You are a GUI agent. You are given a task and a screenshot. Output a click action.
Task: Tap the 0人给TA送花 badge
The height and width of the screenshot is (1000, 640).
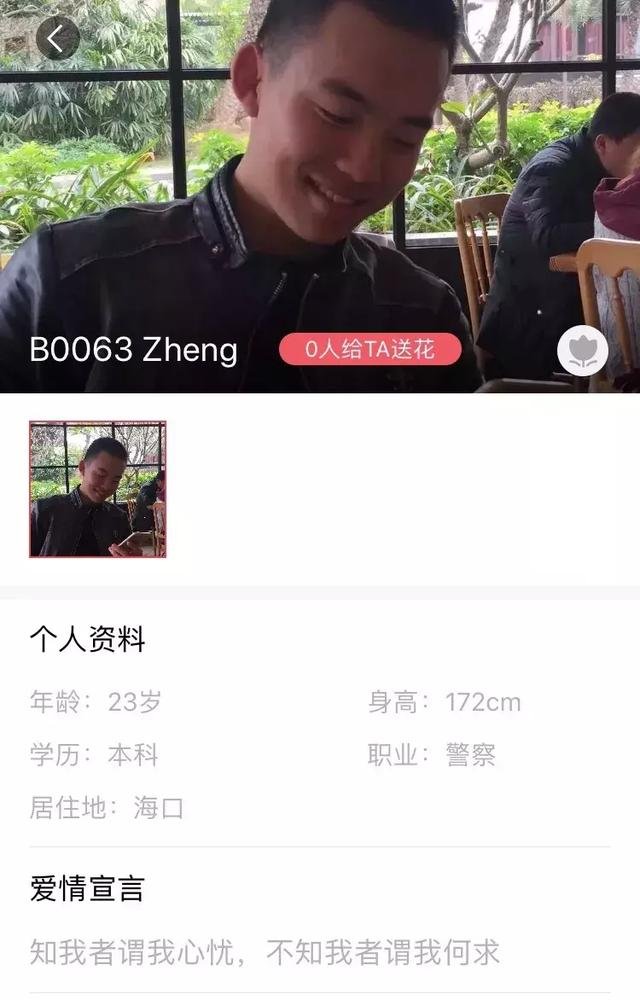pos(370,349)
